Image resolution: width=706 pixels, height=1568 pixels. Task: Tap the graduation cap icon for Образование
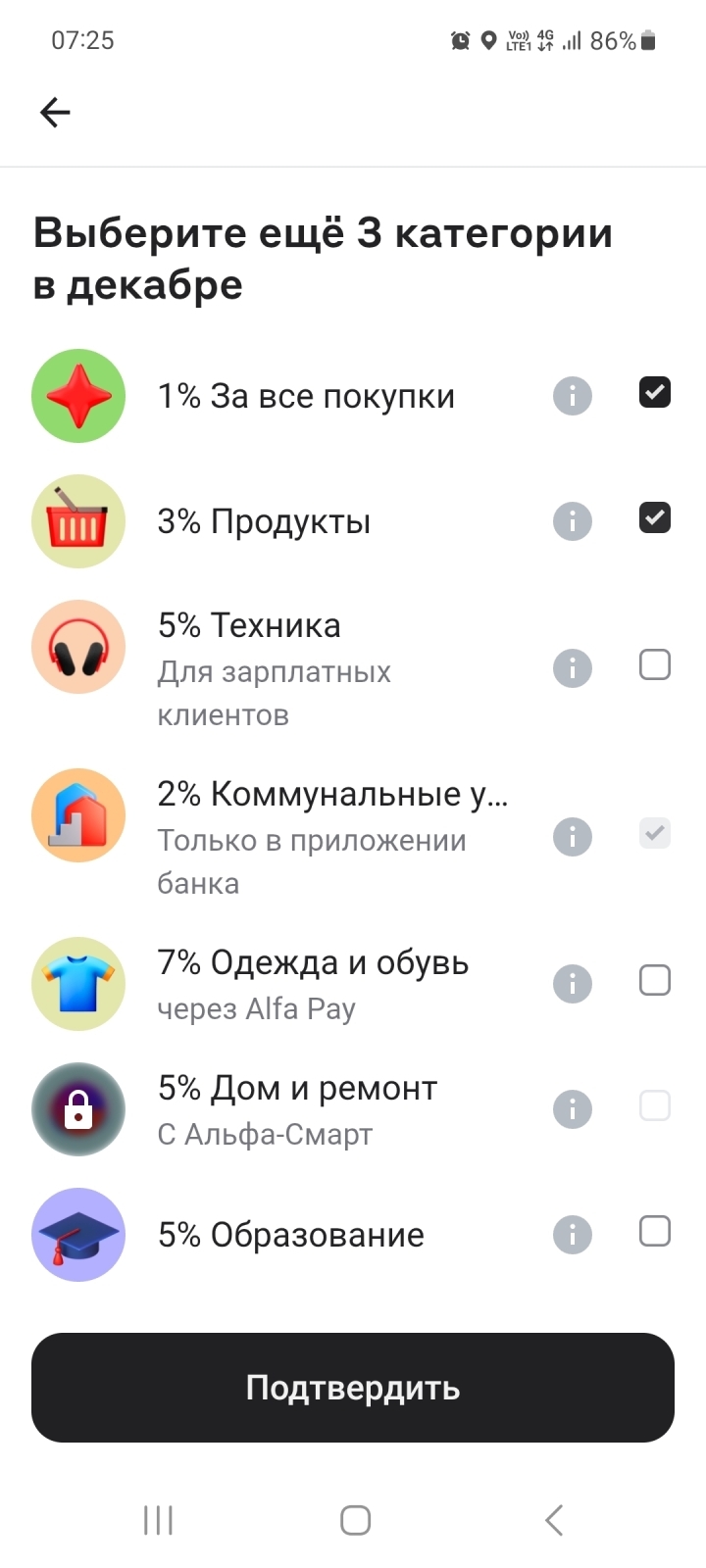click(78, 1235)
